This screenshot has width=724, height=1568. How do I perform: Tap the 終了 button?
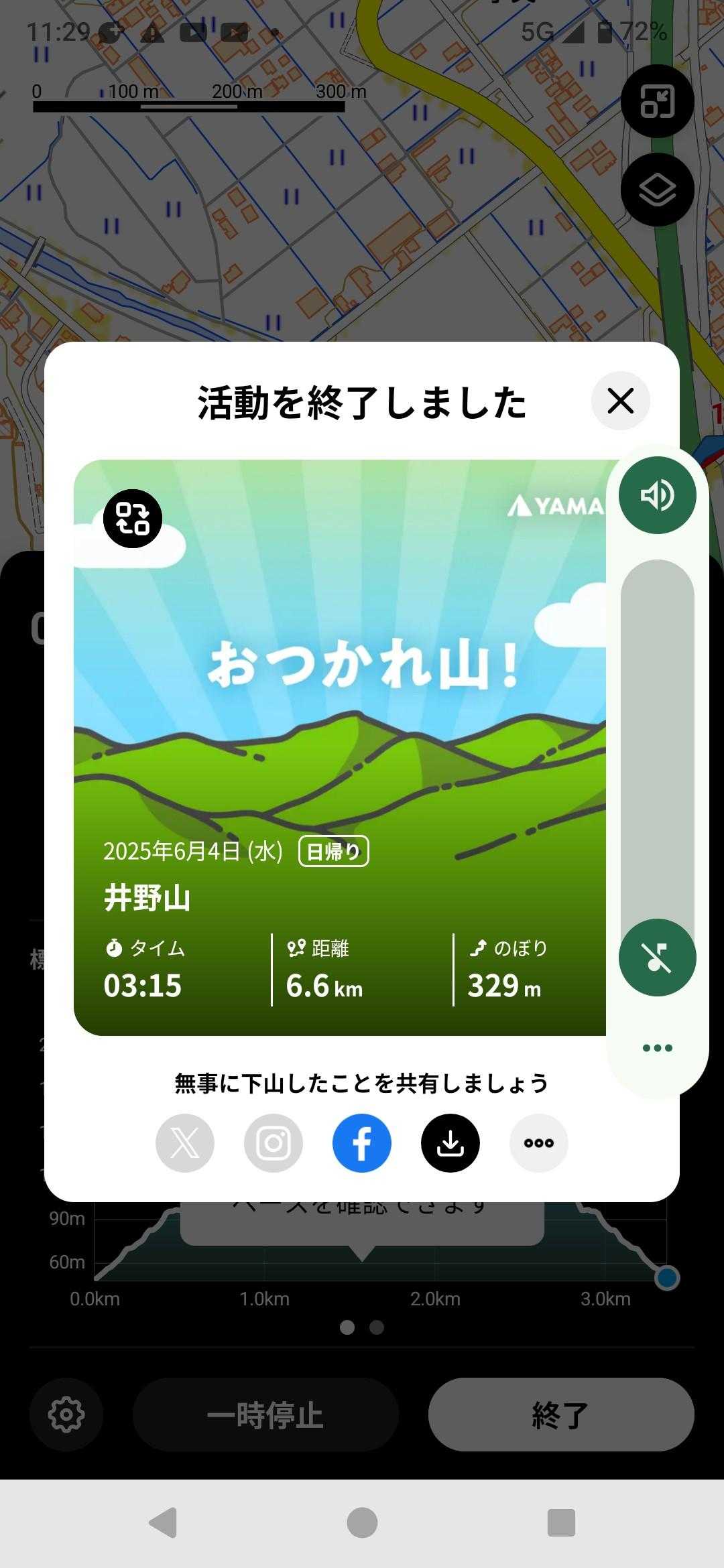(x=561, y=1415)
